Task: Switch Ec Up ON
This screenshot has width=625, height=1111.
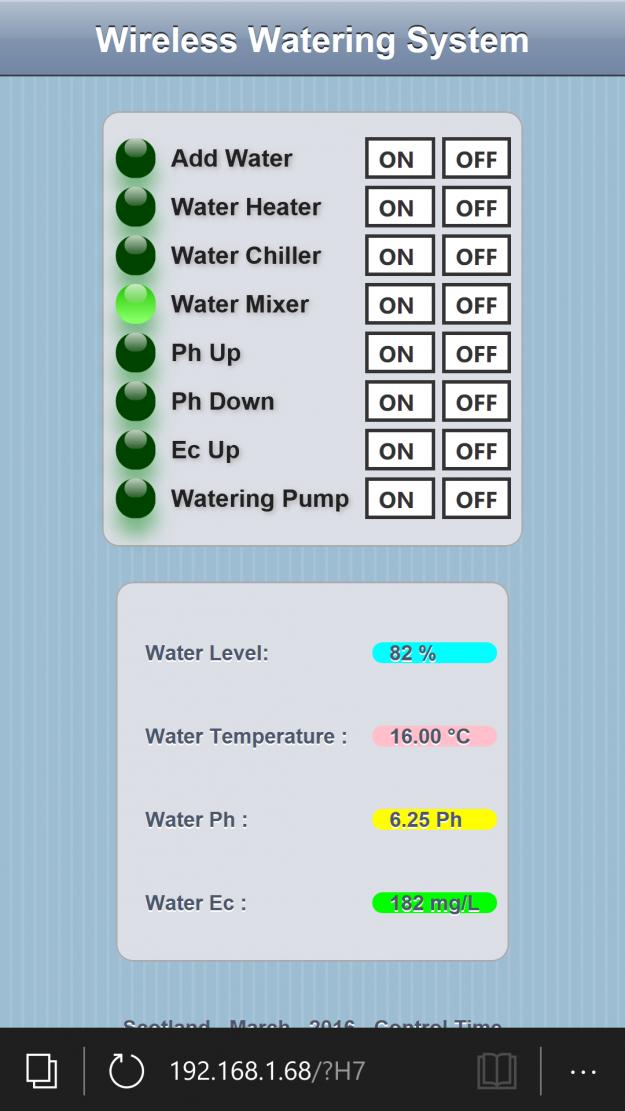Action: (400, 450)
